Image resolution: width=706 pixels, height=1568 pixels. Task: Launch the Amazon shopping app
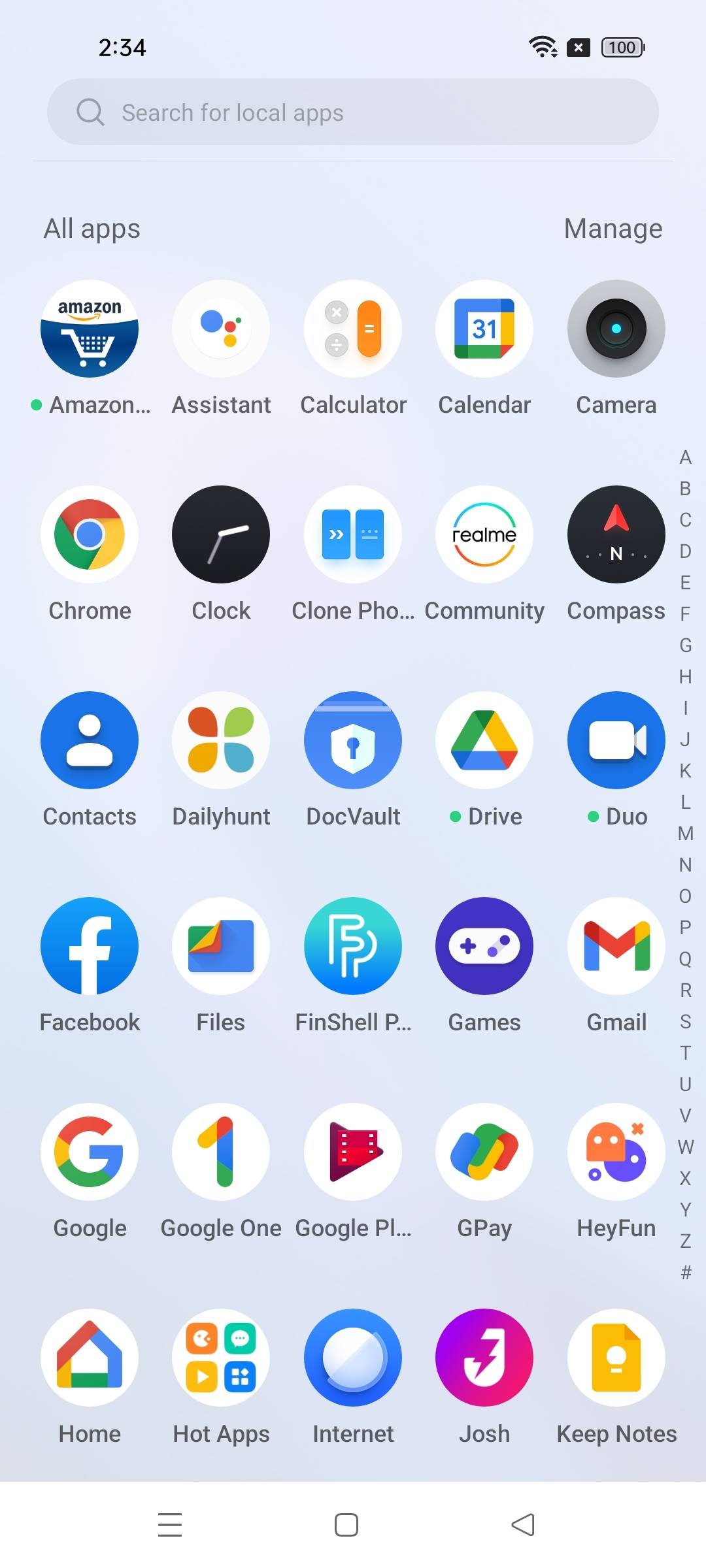tap(90, 329)
